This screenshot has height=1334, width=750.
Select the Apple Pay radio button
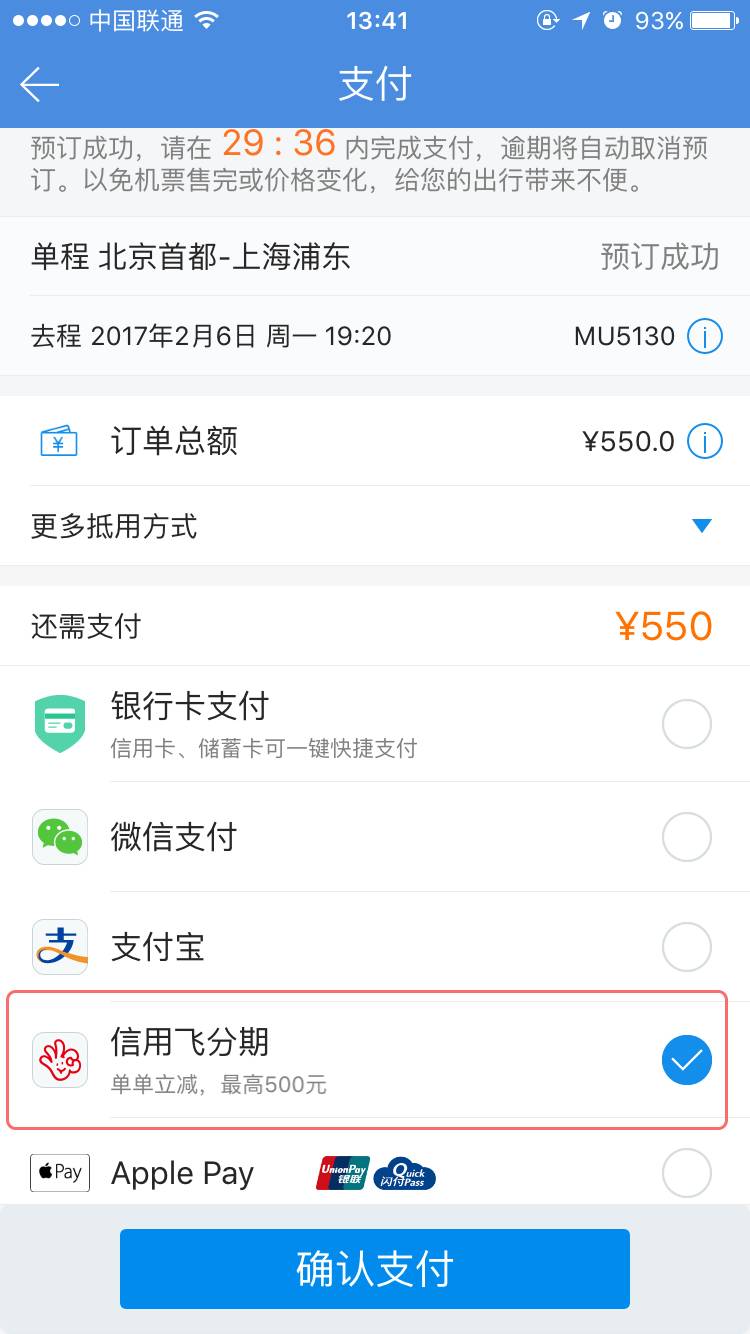click(687, 1173)
